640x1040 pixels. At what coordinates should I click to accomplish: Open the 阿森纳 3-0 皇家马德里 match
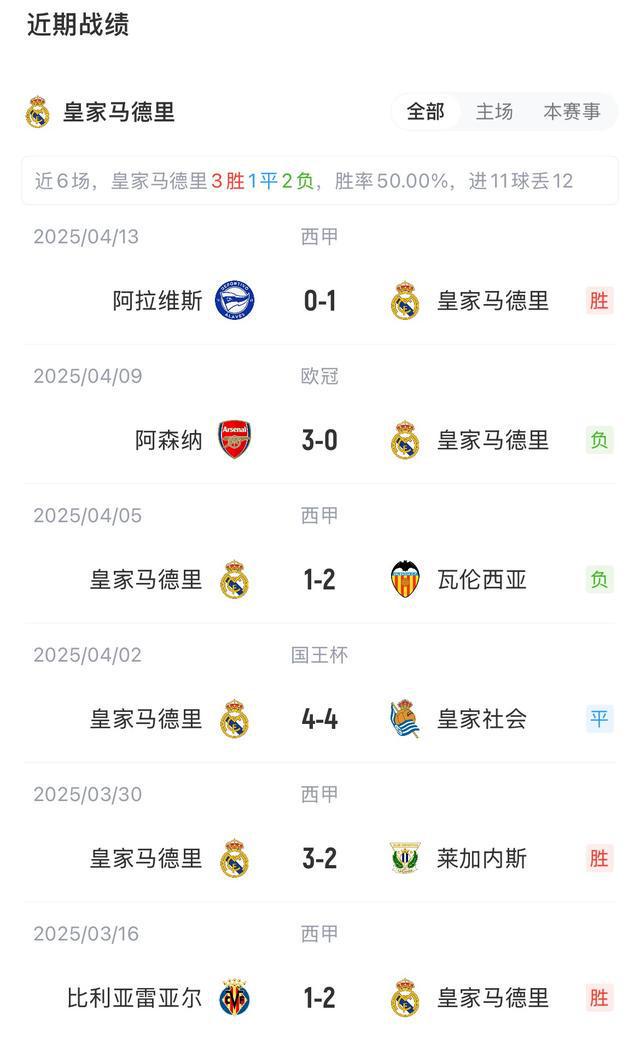tap(320, 422)
